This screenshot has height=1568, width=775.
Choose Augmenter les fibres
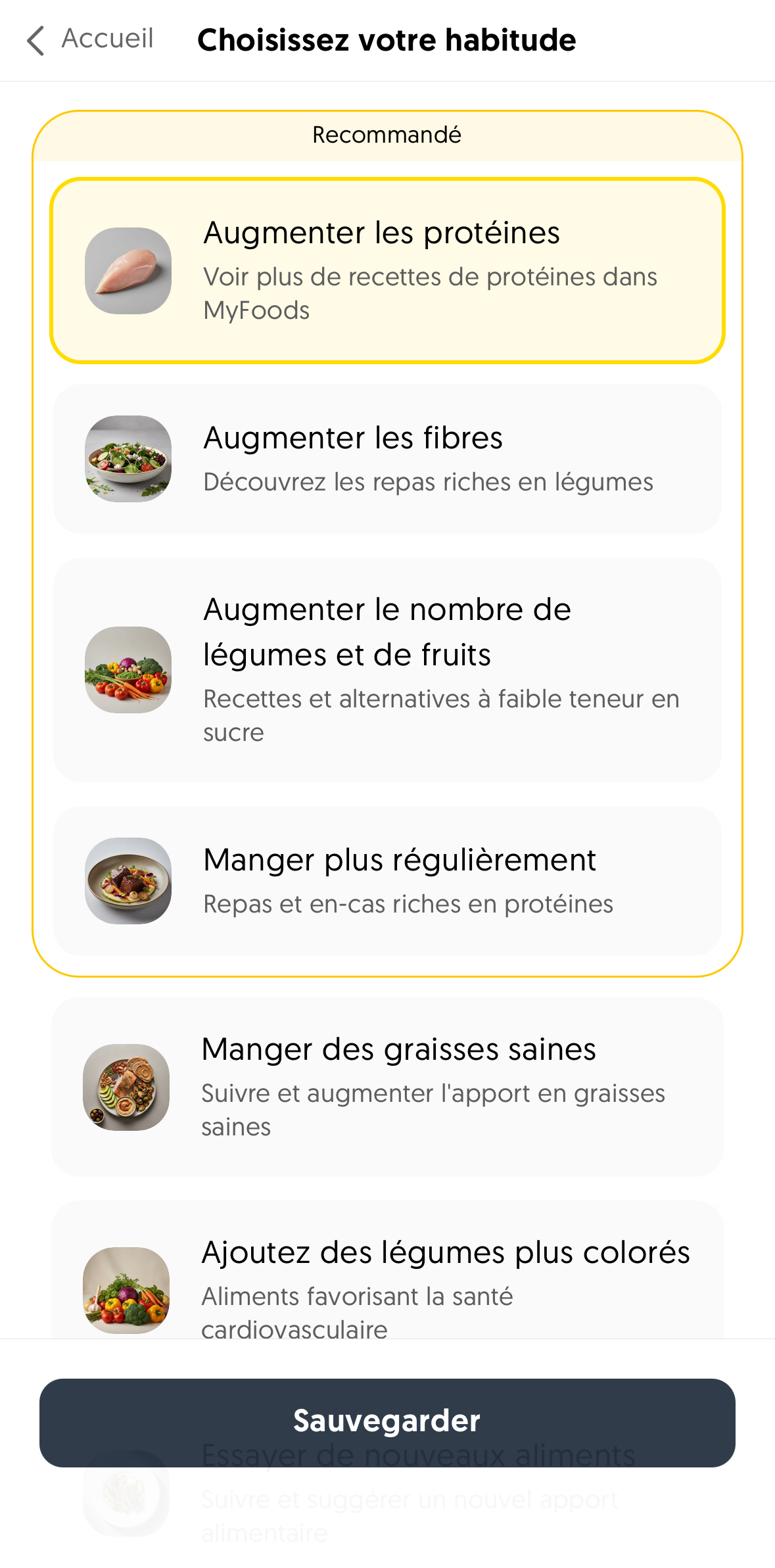387,459
